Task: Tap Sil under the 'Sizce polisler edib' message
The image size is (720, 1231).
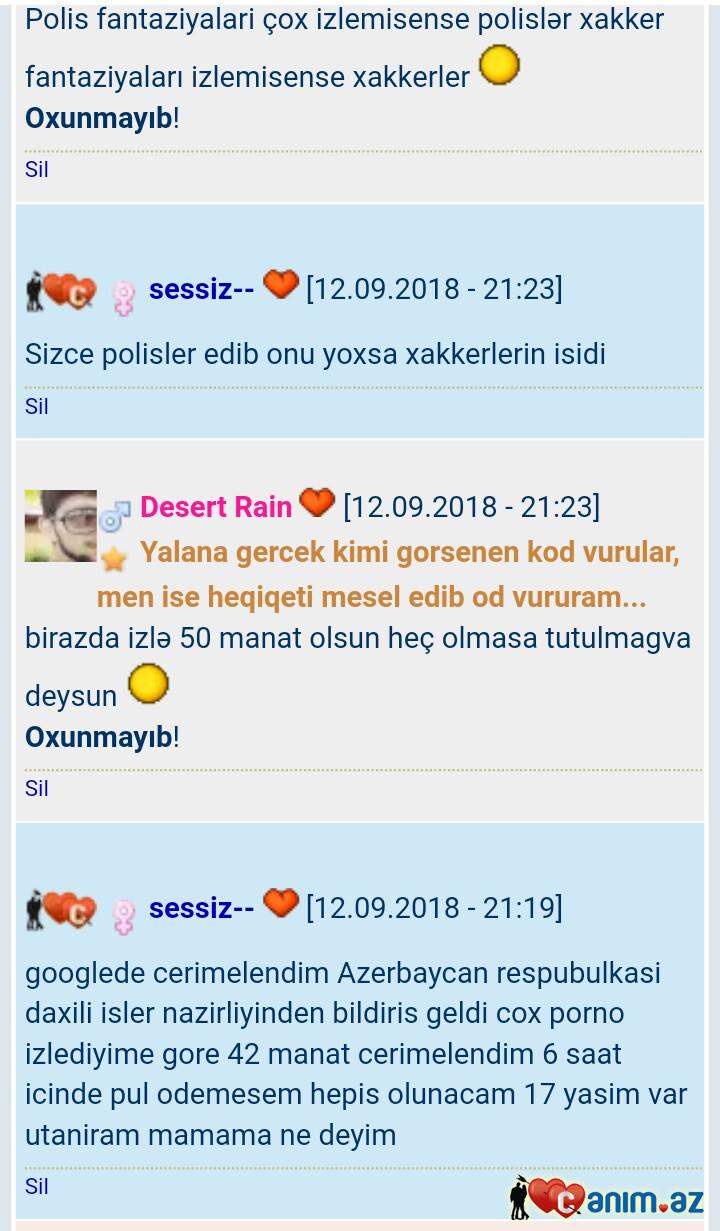Action: (37, 406)
